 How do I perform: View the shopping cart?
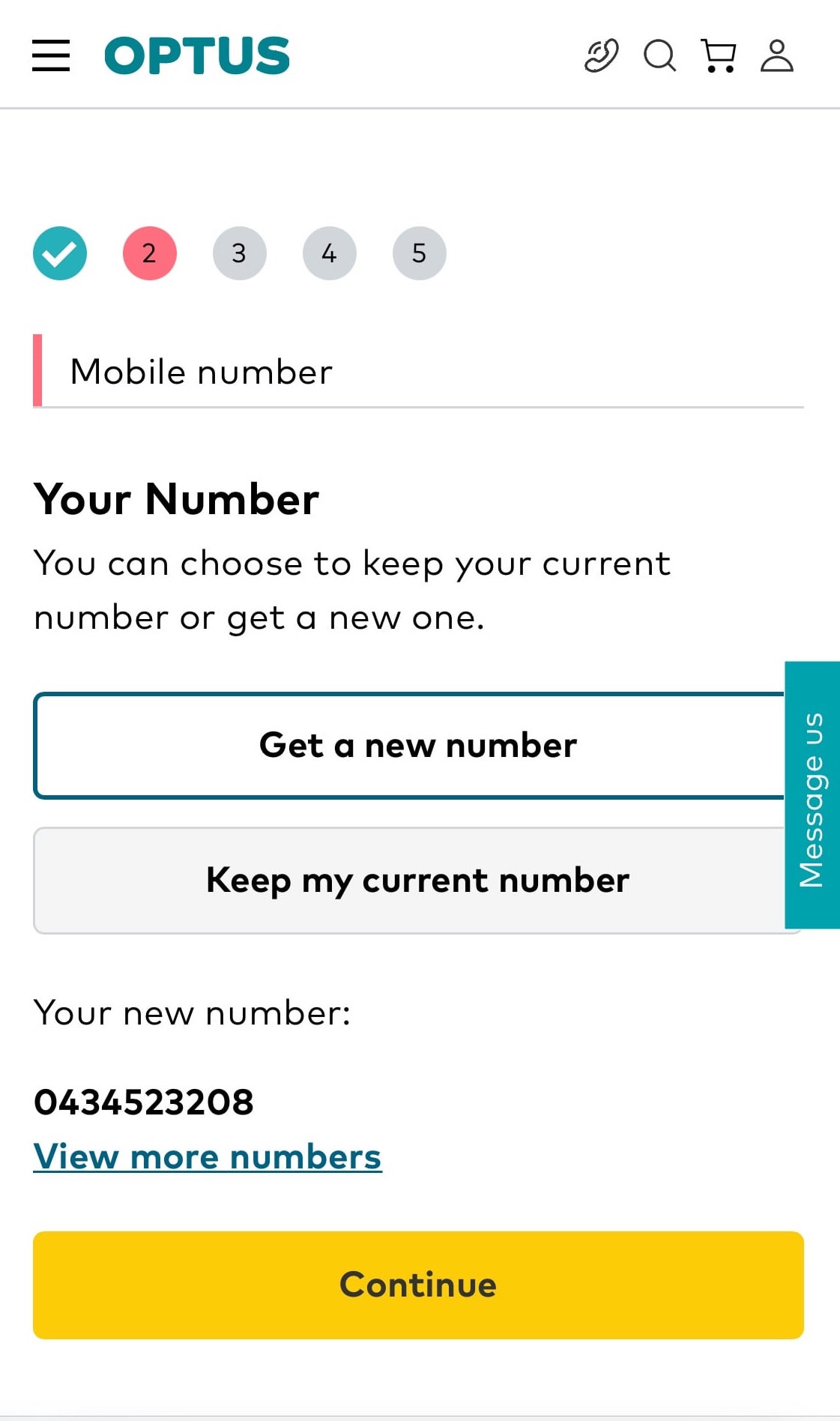point(718,55)
